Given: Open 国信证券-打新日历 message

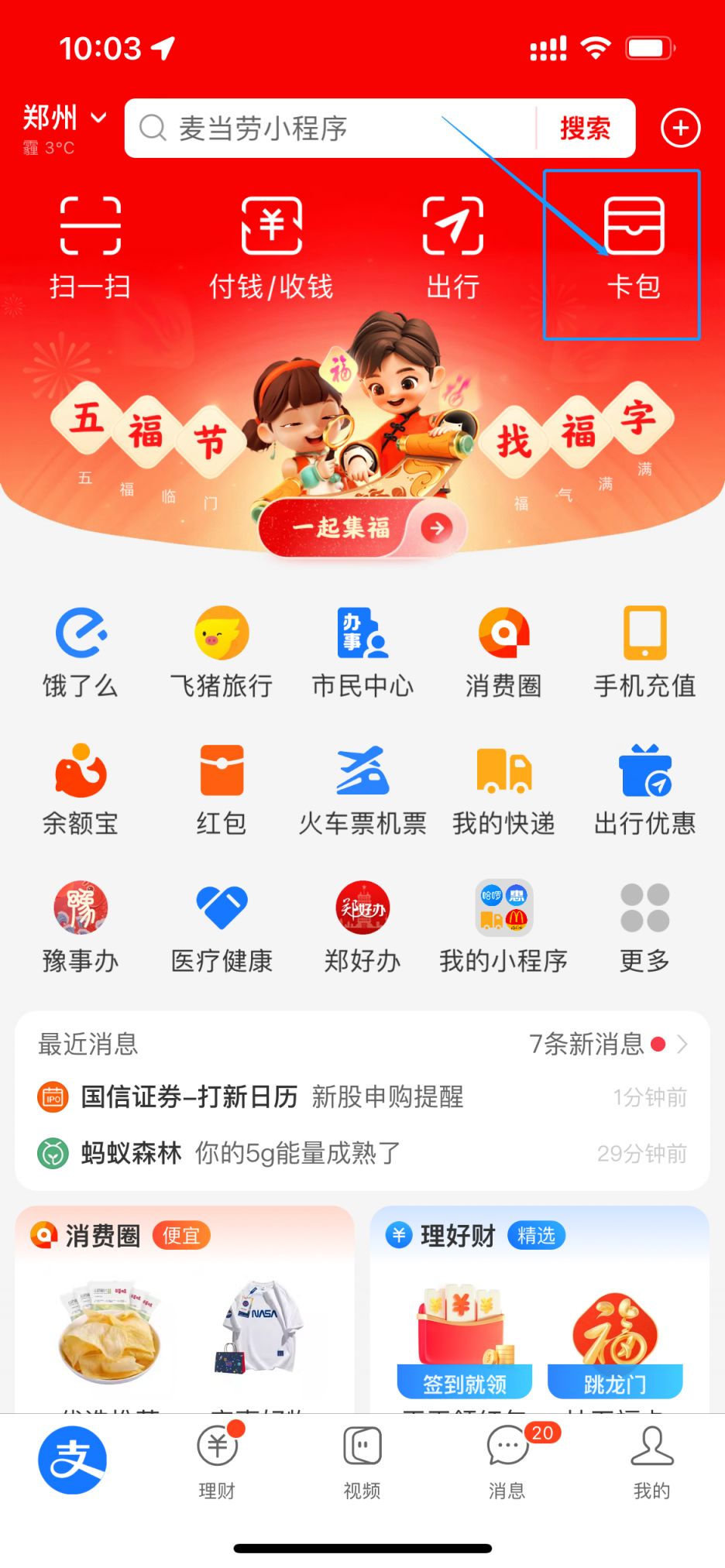Looking at the screenshot, I should (271, 1097).
